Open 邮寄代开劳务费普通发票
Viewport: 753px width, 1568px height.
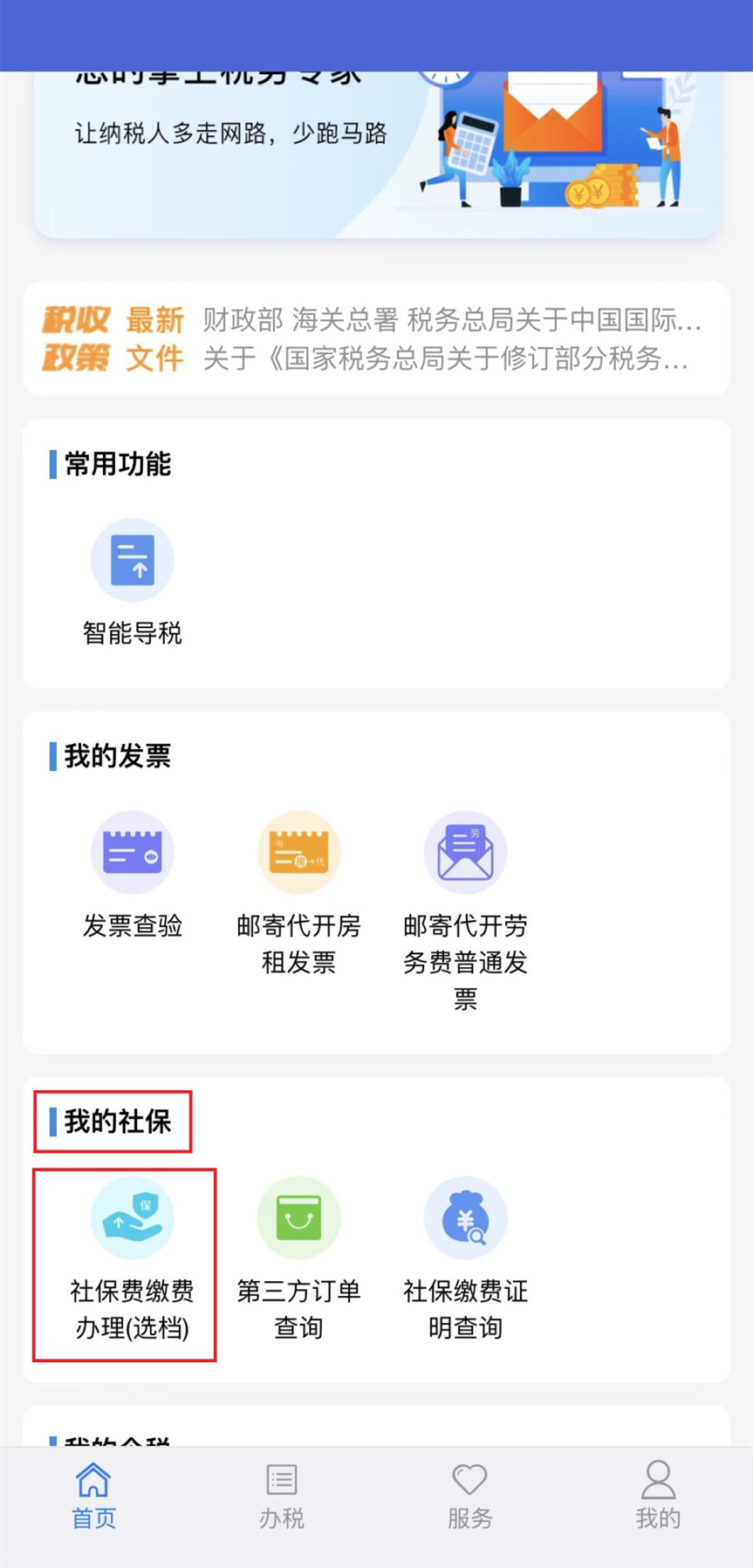point(465,911)
